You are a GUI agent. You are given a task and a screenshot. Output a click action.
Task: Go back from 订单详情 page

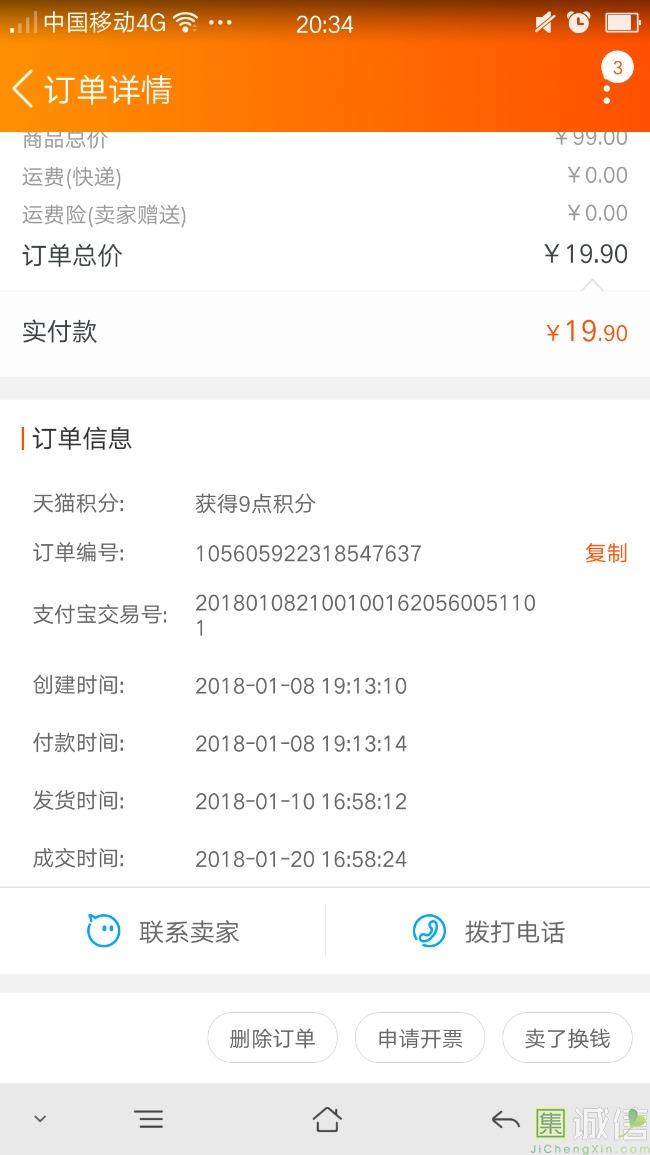(22, 89)
